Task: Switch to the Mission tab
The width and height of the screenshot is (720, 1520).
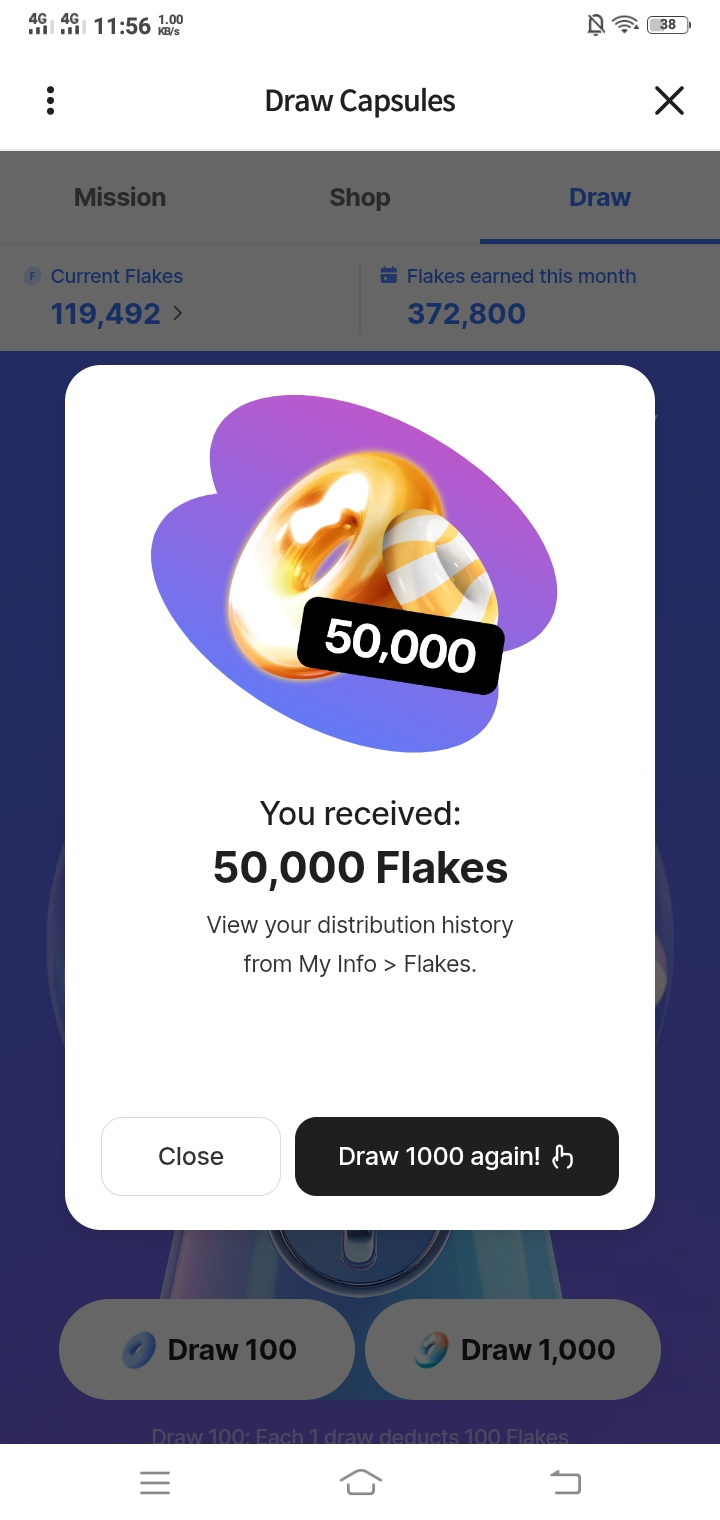Action: (120, 197)
